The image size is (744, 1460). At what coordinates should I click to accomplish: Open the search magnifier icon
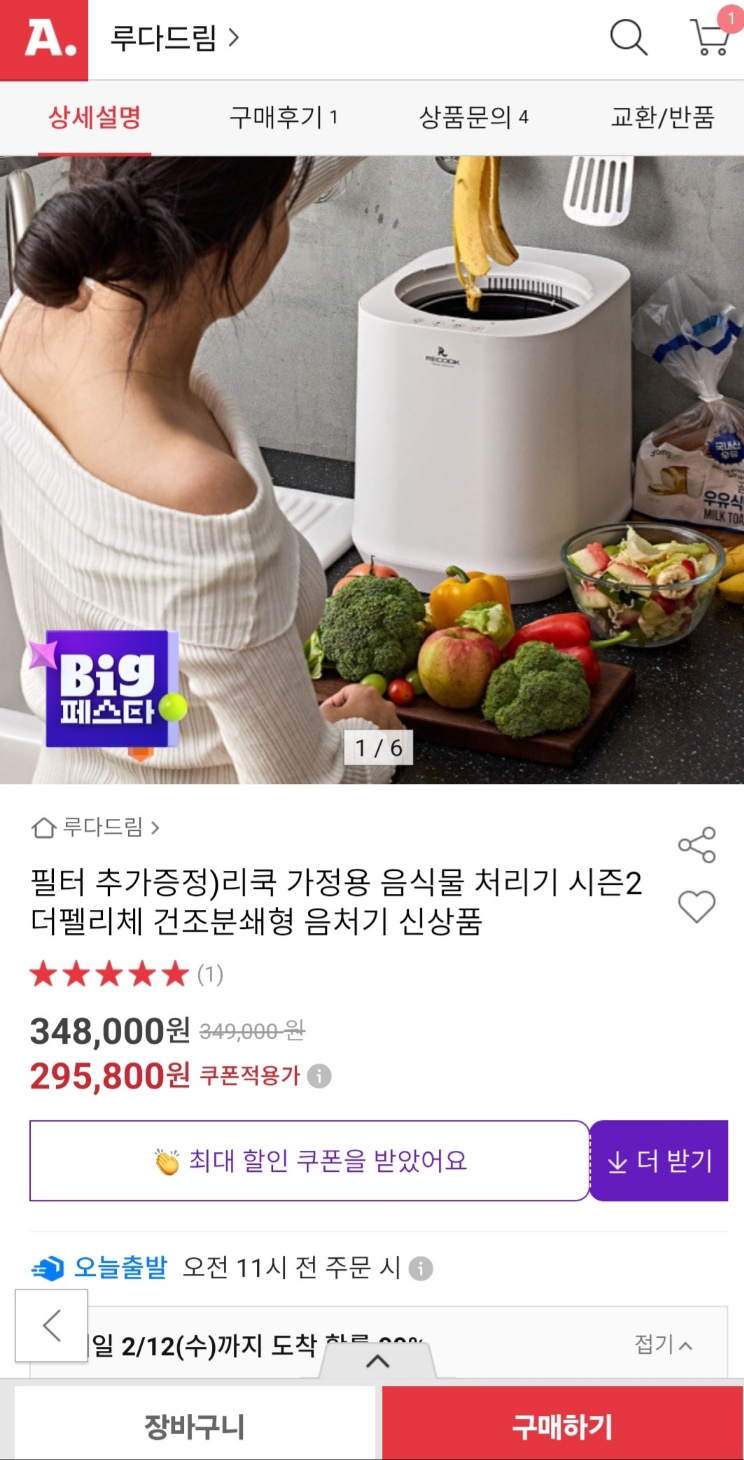click(x=628, y=38)
